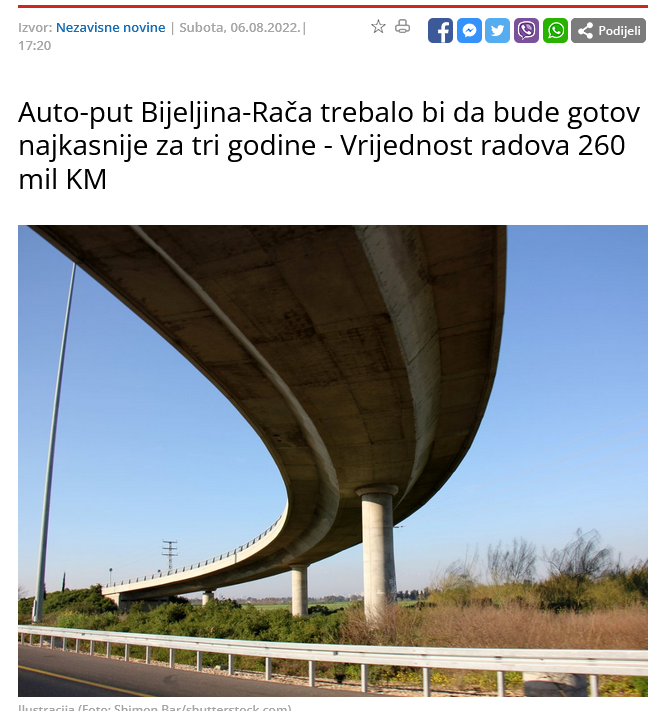The image size is (661, 711).
Task: Share the article on Facebook
Action: (x=440, y=30)
